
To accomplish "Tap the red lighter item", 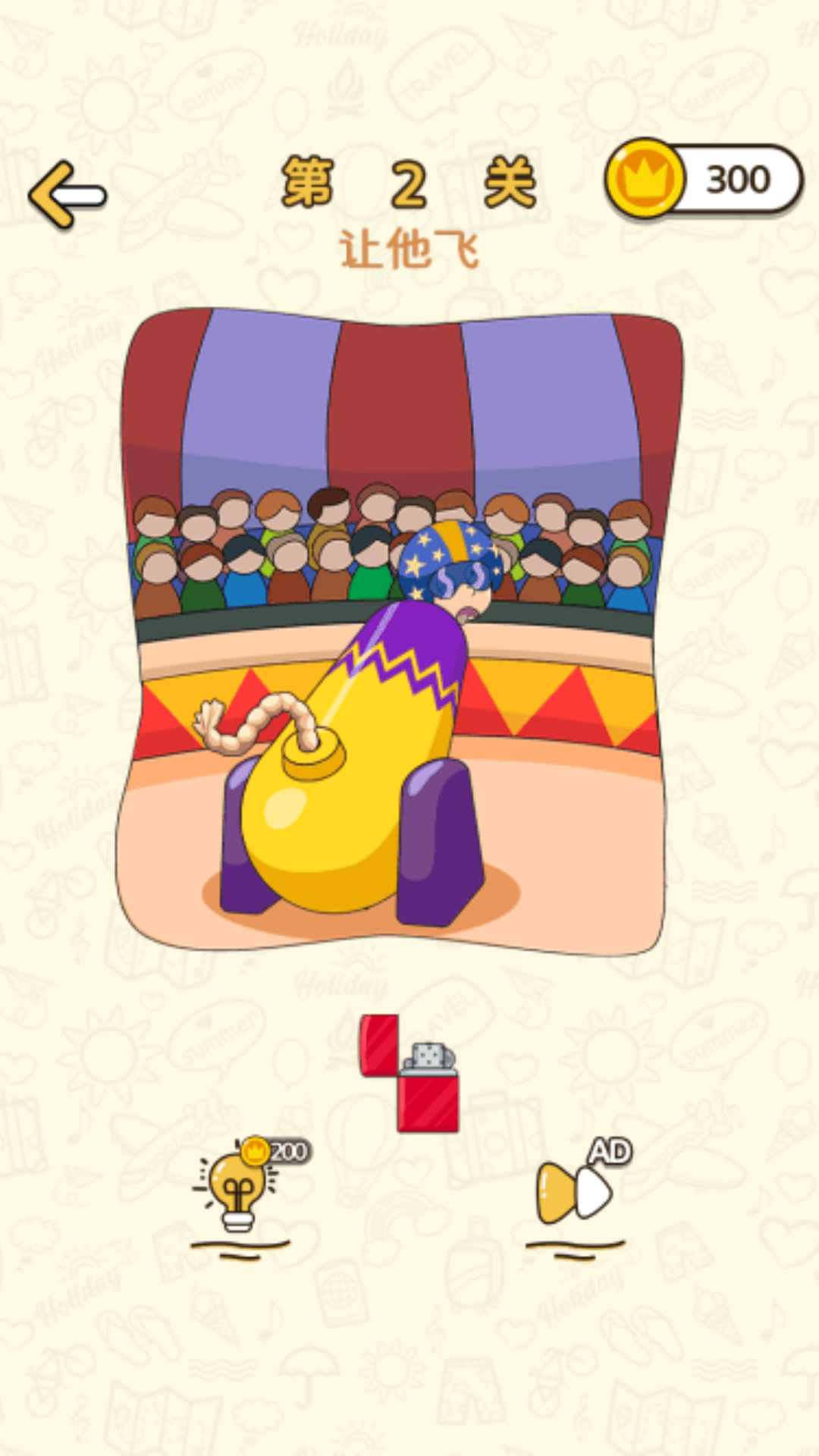I will coord(411,1074).
